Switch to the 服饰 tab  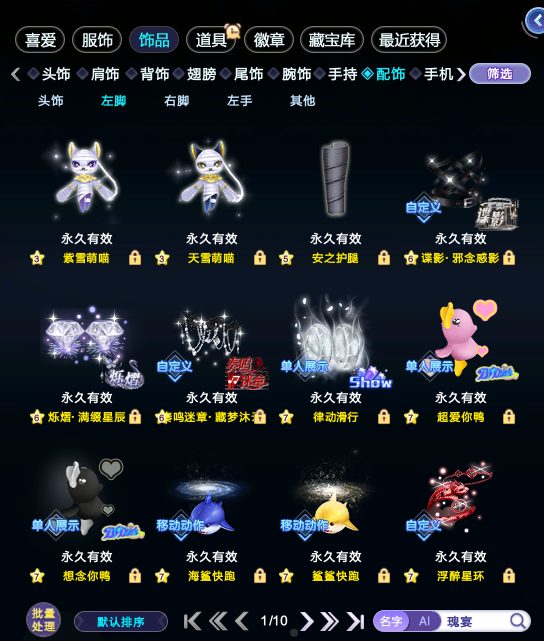pyautogui.click(x=97, y=40)
